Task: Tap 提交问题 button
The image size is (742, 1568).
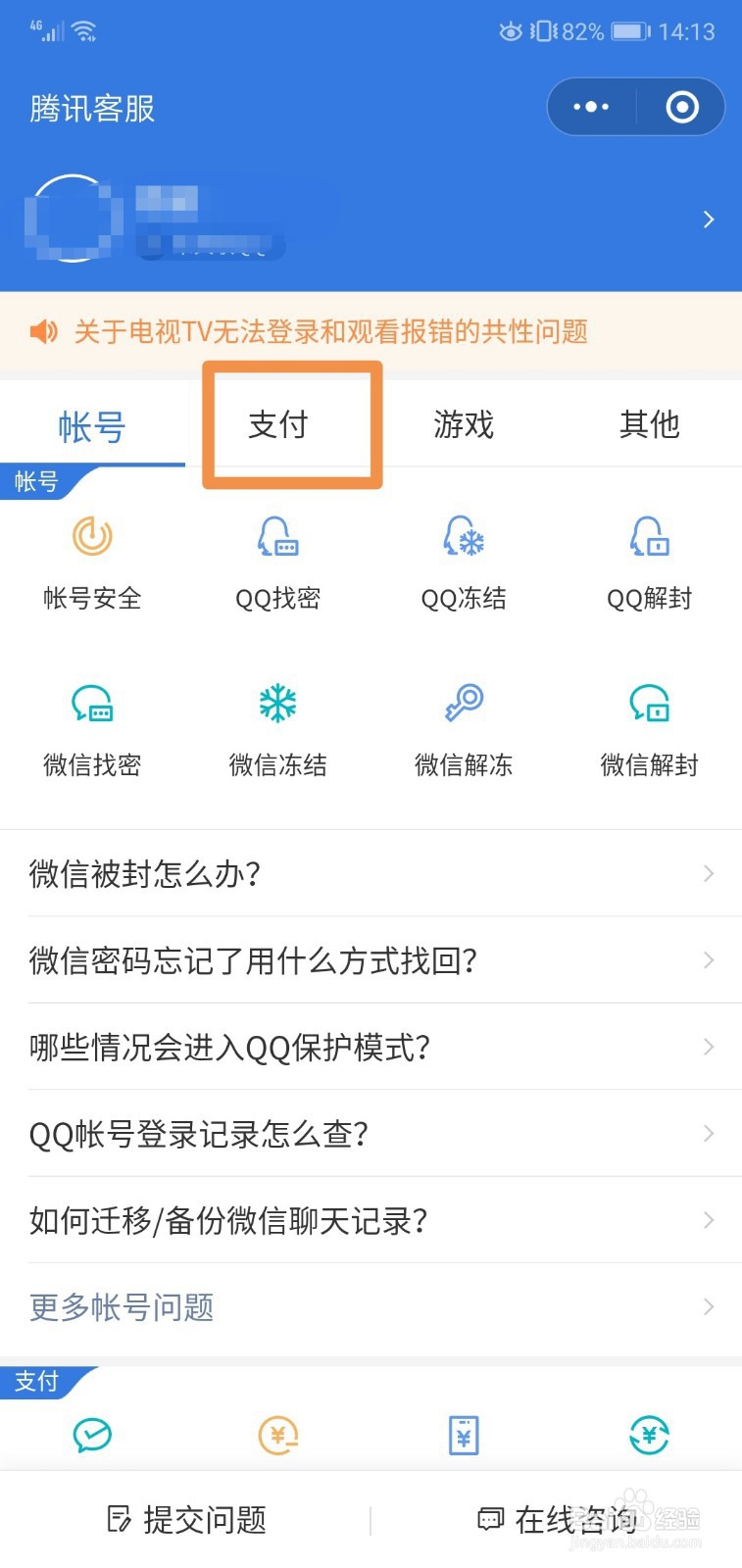Action: tap(186, 1520)
